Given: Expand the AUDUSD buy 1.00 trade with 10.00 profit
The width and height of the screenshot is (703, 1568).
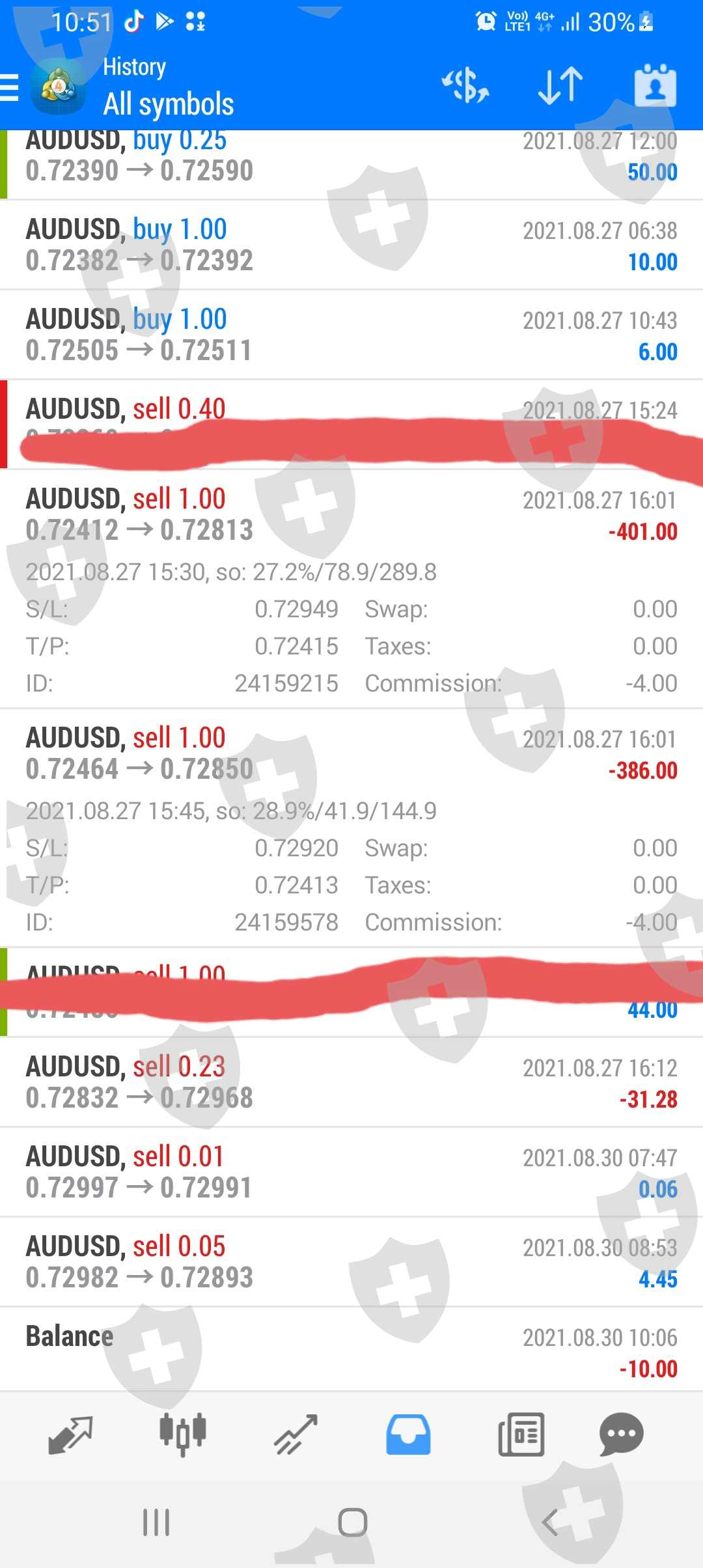Looking at the screenshot, I should [351, 245].
